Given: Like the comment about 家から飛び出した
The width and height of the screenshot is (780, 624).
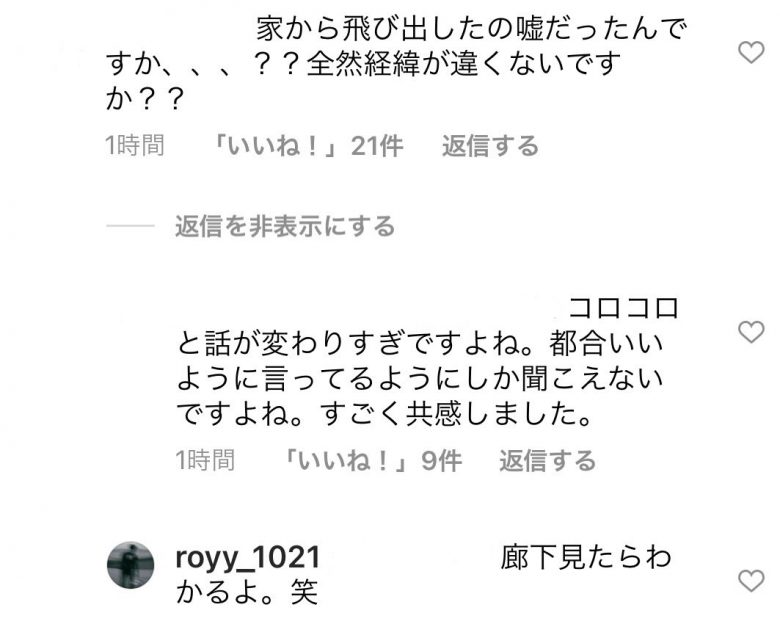Looking at the screenshot, I should [x=750, y=53].
